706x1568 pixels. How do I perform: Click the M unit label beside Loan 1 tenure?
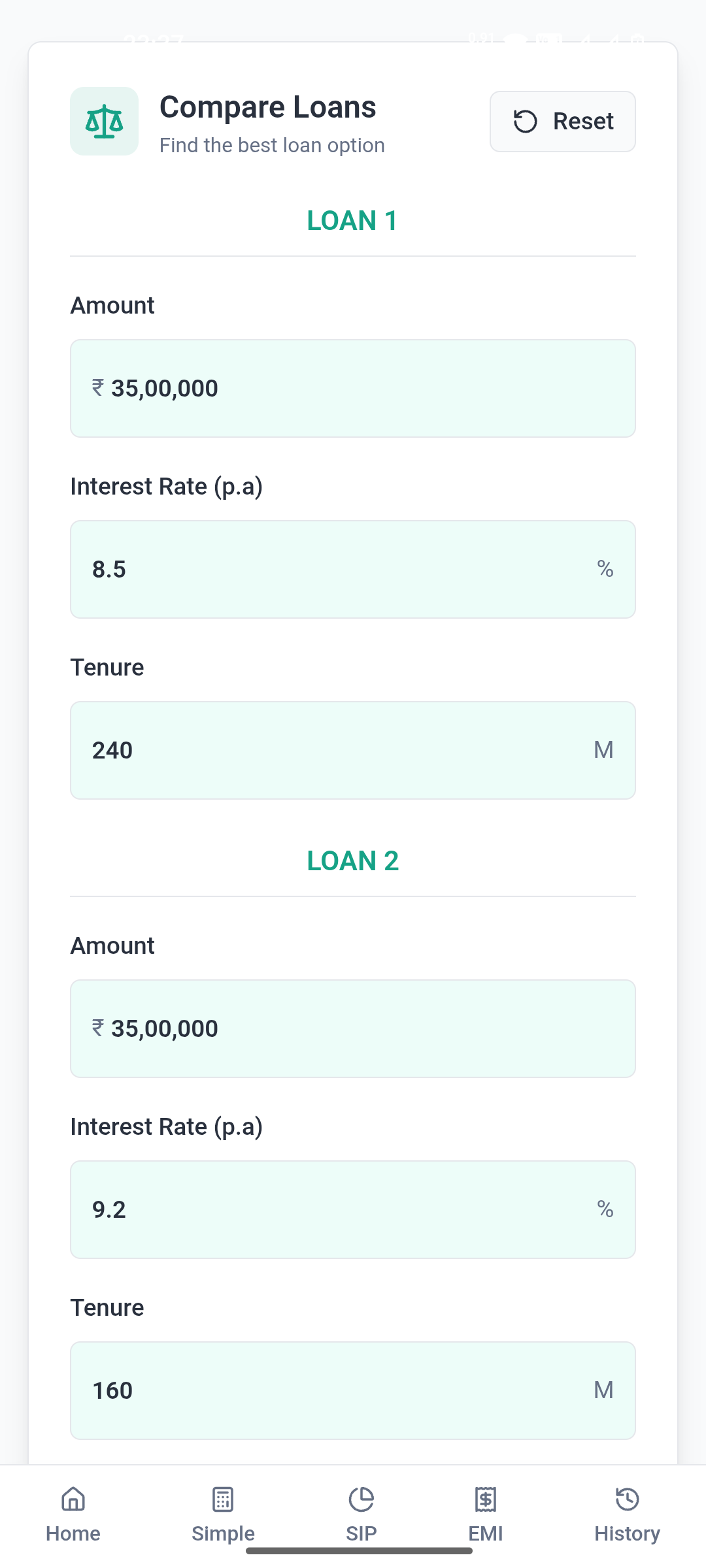click(x=605, y=750)
